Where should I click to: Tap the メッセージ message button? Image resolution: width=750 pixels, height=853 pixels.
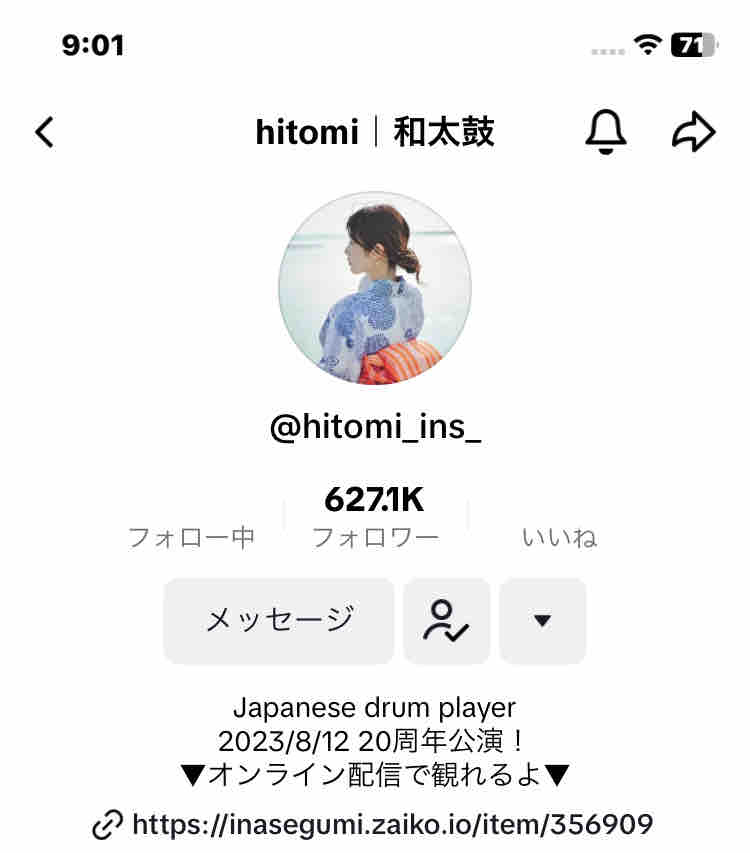(x=278, y=621)
